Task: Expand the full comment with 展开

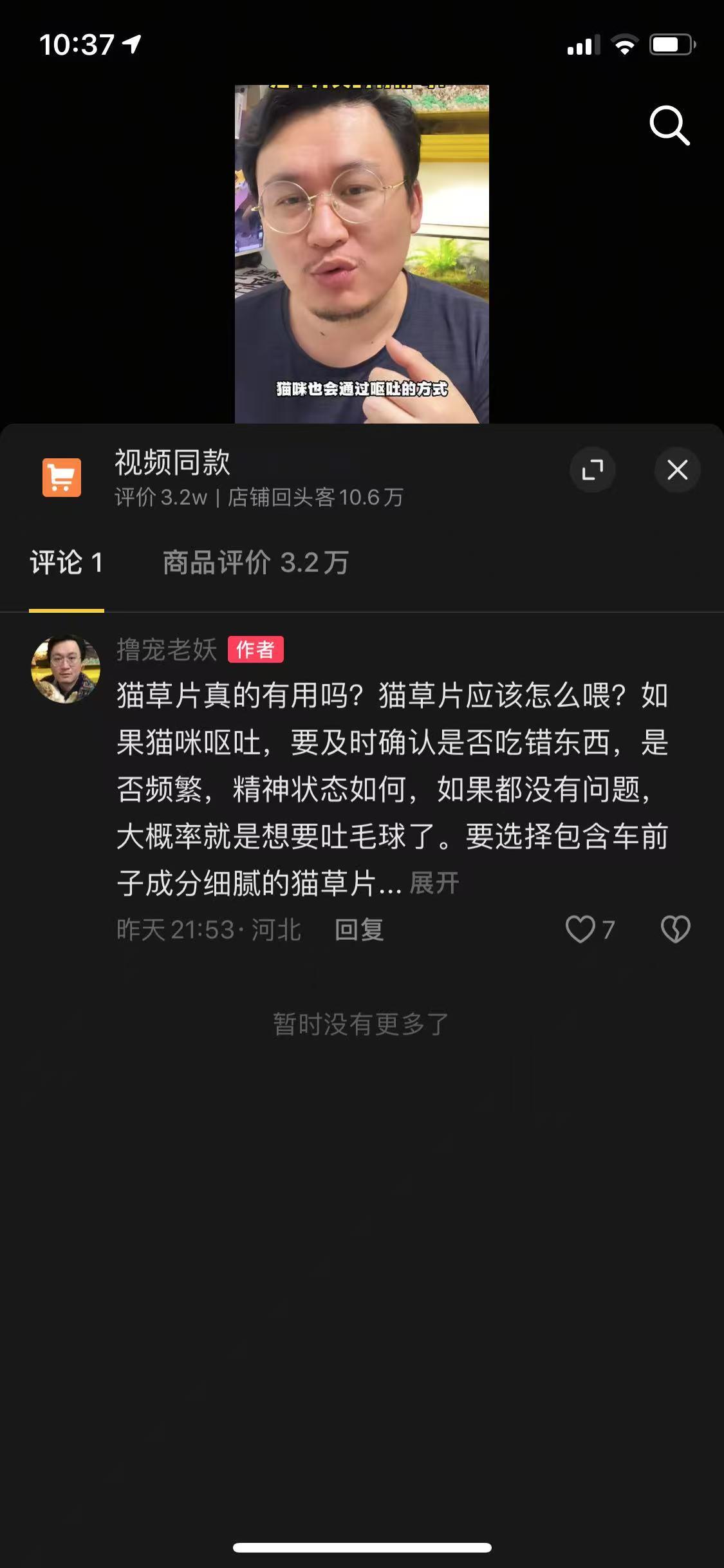Action: click(434, 883)
